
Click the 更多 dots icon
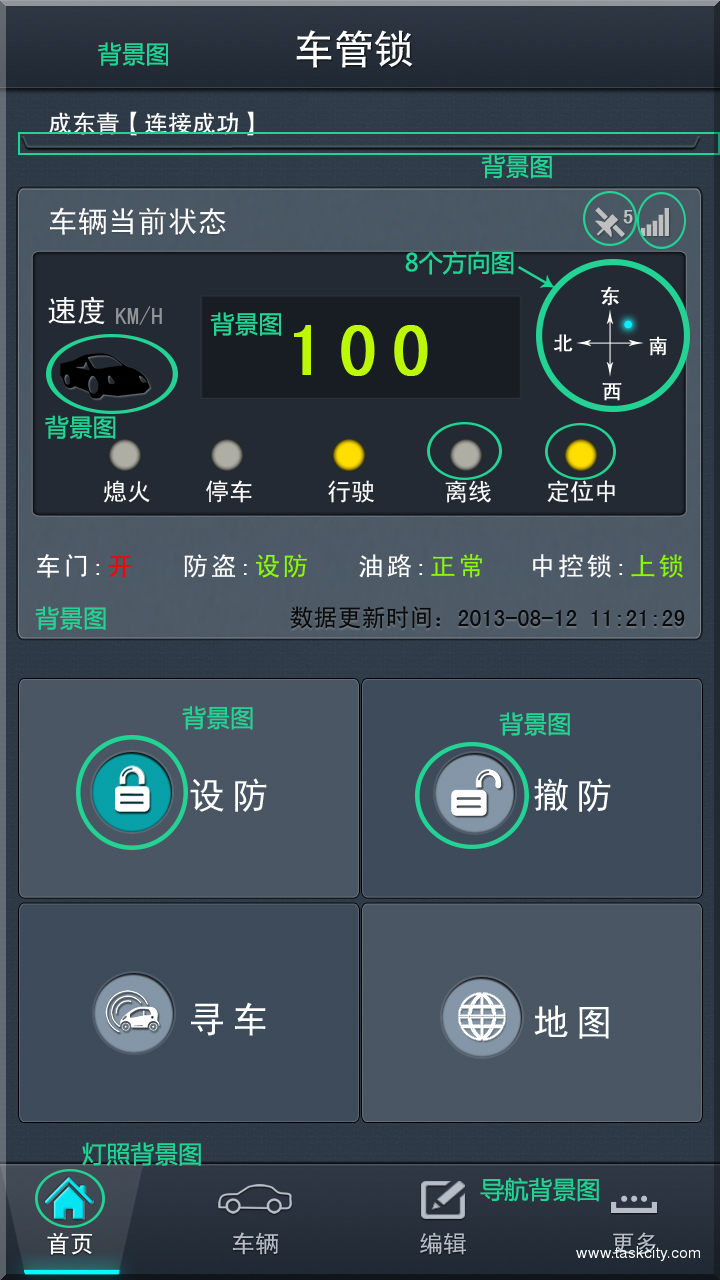[x=633, y=1205]
